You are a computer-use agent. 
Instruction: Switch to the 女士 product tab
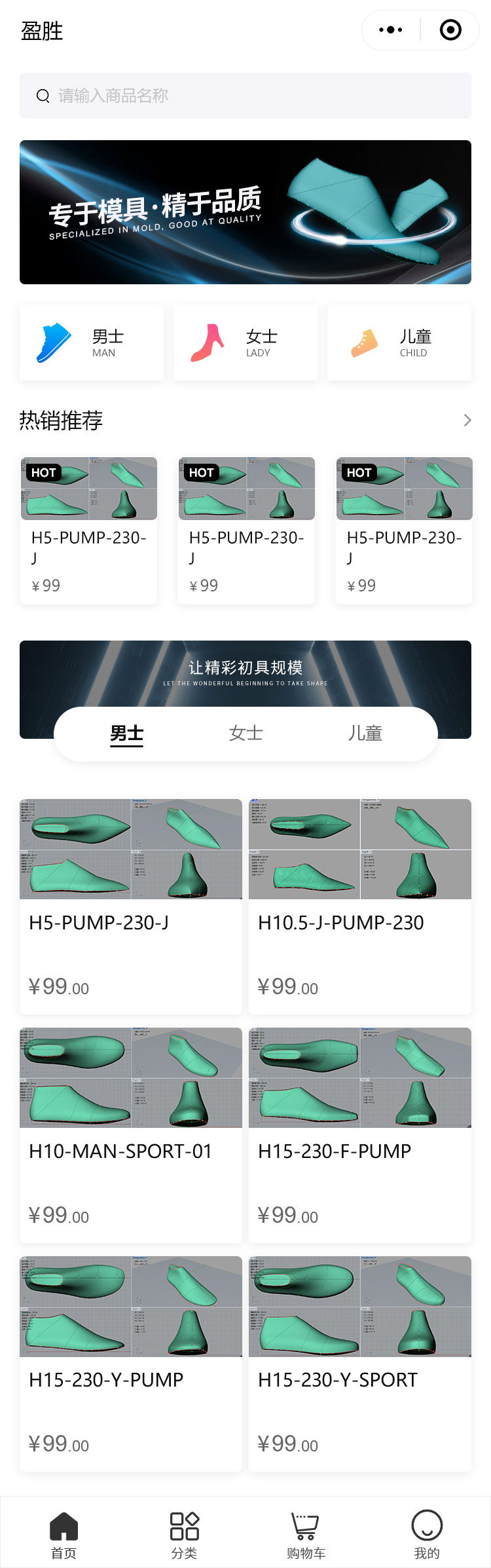pyautogui.click(x=246, y=734)
